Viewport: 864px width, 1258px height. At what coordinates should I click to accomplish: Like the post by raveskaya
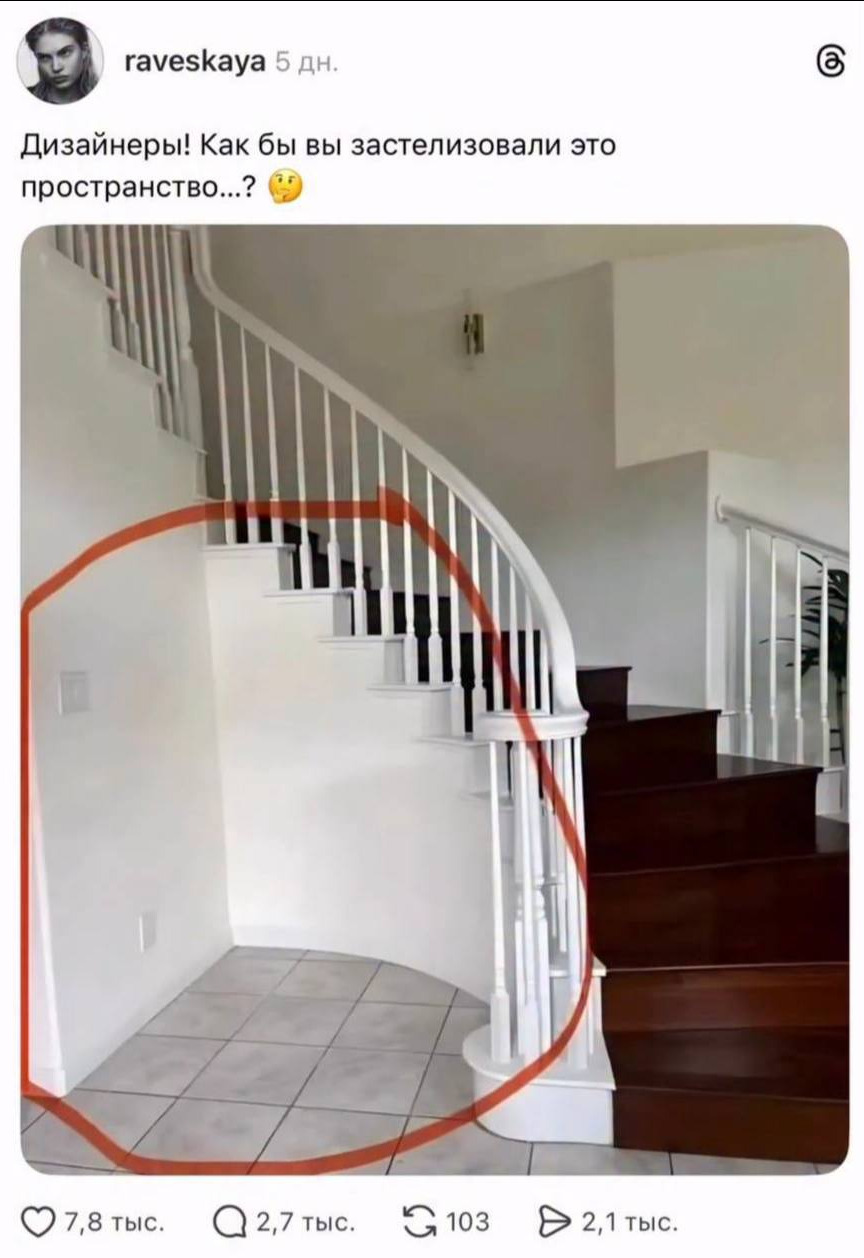(x=39, y=1222)
